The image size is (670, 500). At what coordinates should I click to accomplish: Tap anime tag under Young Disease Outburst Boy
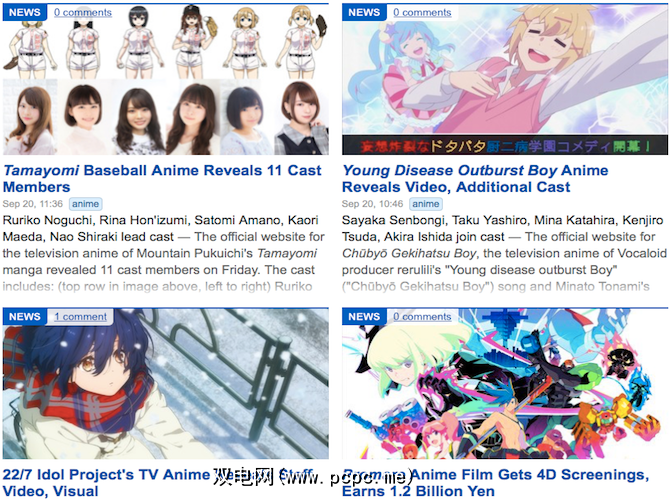[x=425, y=204]
